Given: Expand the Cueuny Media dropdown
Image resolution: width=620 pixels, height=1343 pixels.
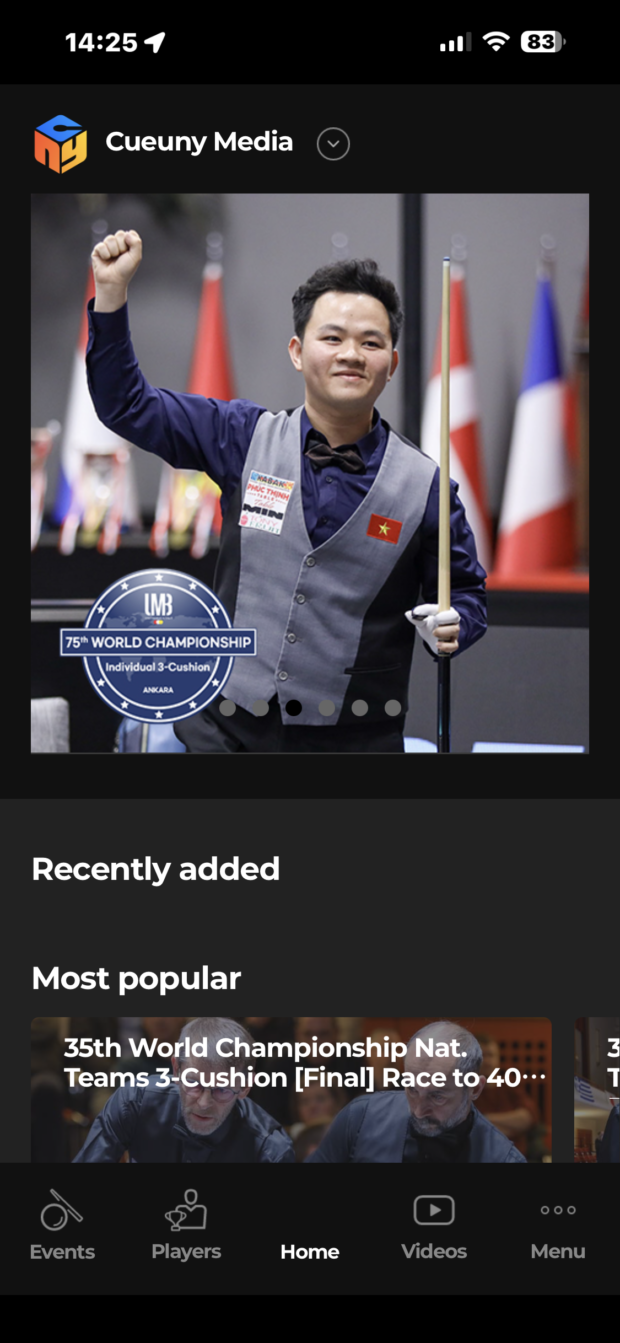Looking at the screenshot, I should click(333, 144).
